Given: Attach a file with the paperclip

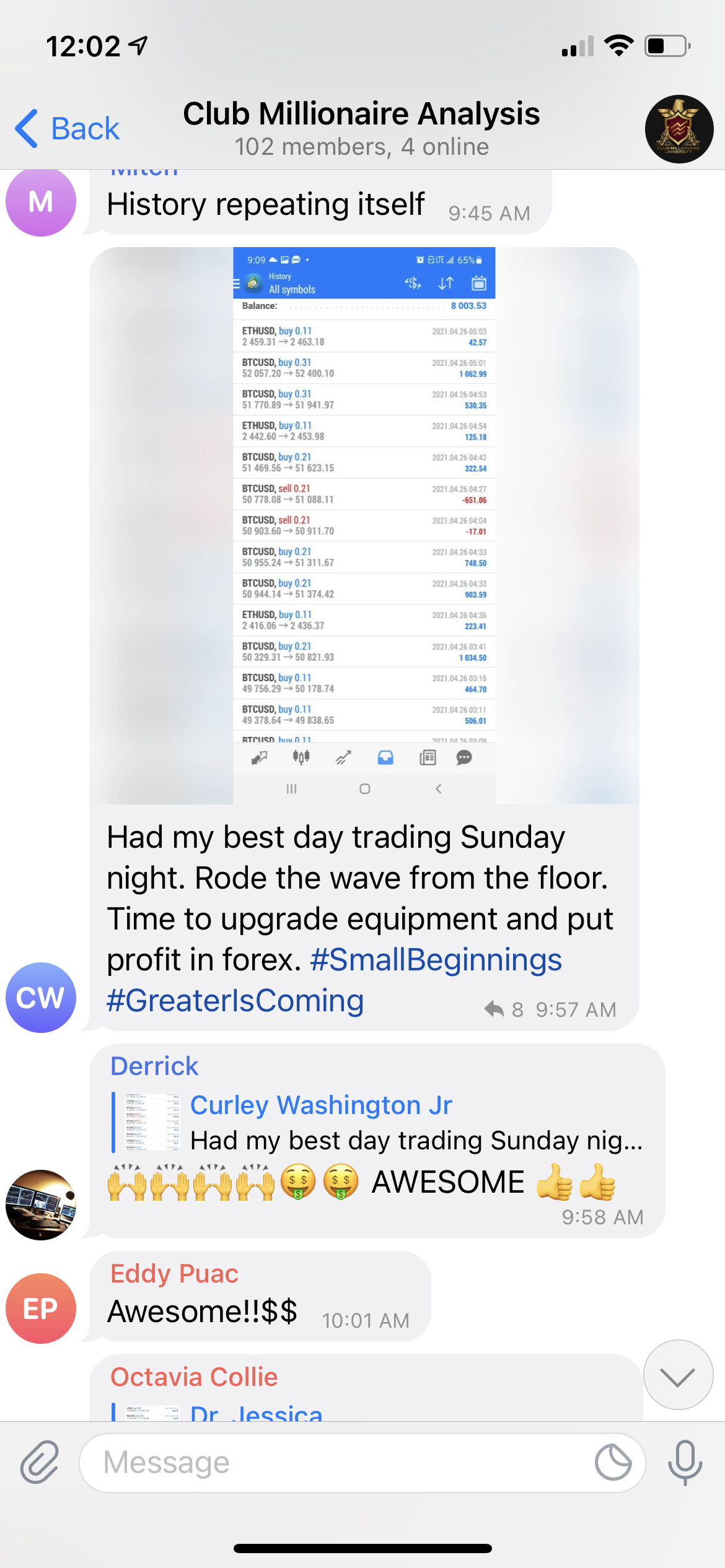Looking at the screenshot, I should pos(40,1462).
